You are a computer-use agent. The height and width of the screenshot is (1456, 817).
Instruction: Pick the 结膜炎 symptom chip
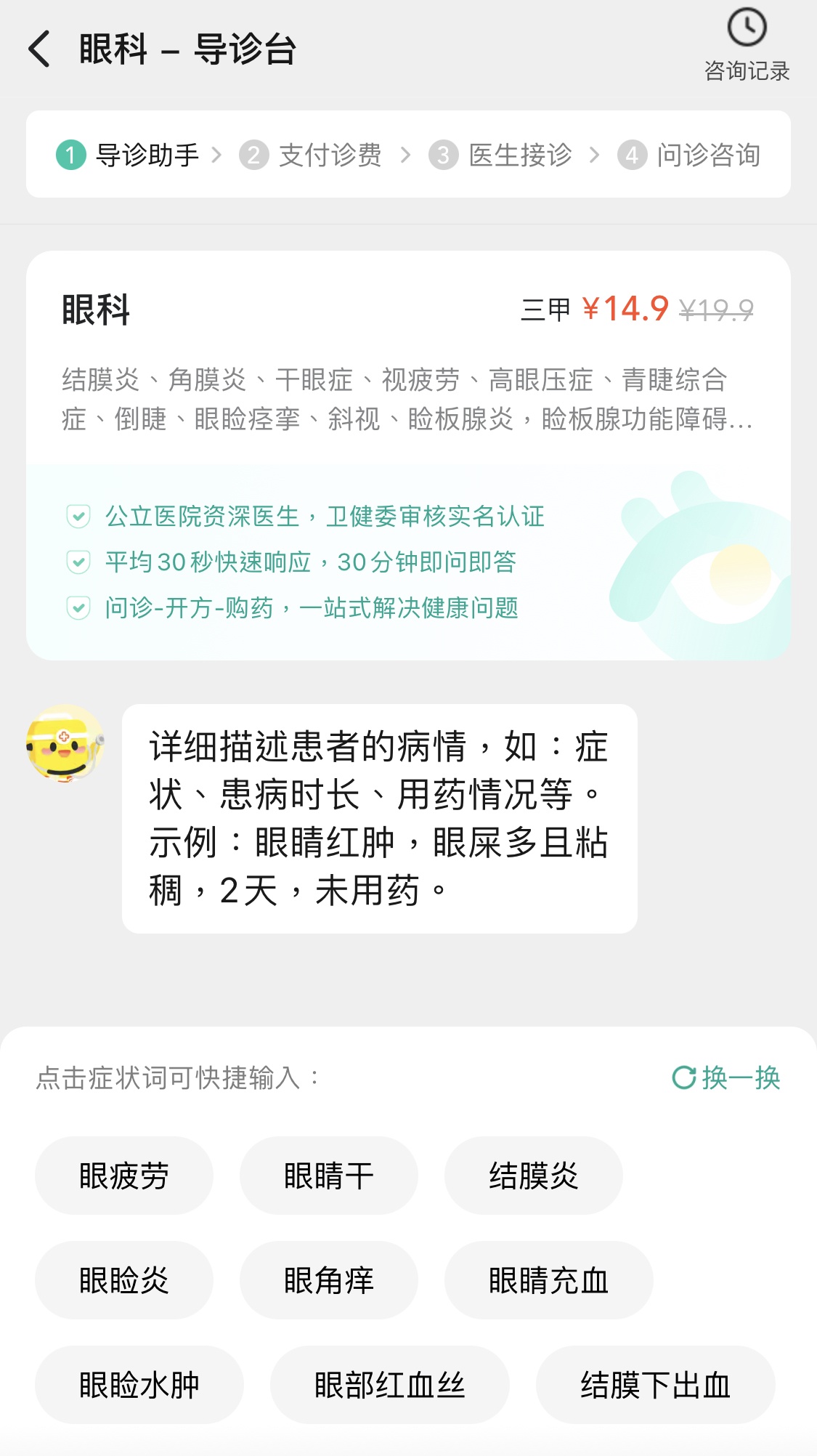534,1176
